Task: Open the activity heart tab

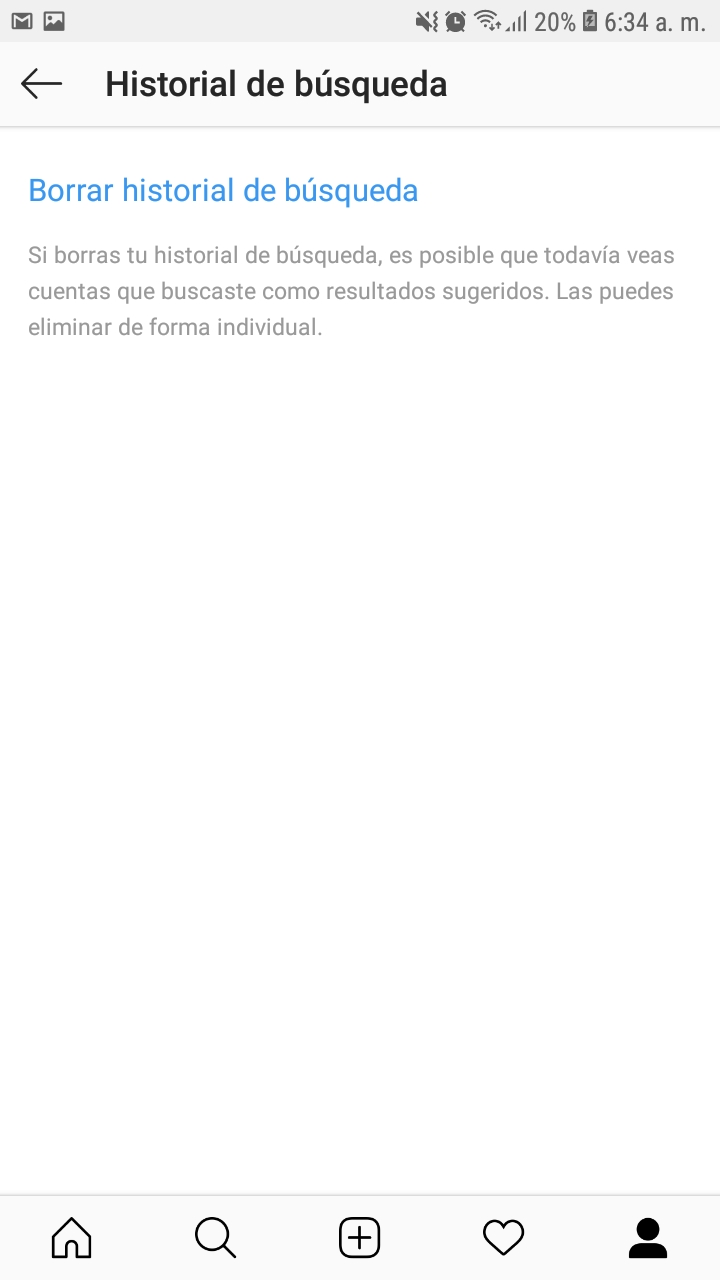Action: click(503, 1238)
